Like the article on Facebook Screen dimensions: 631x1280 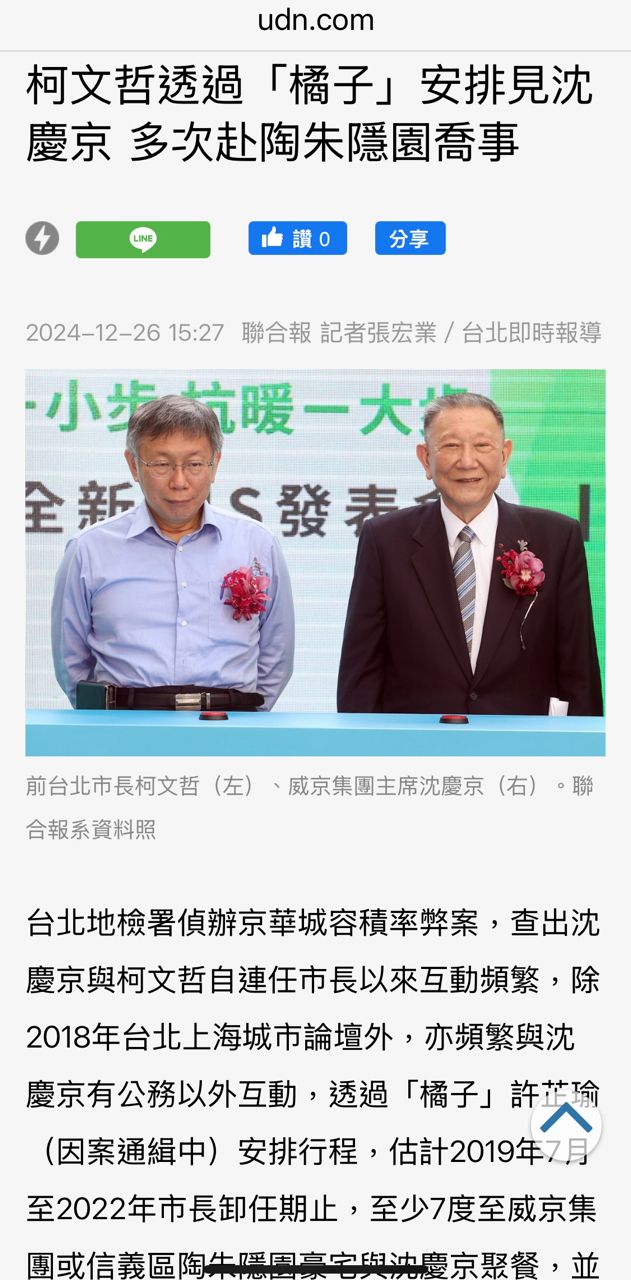click(297, 238)
